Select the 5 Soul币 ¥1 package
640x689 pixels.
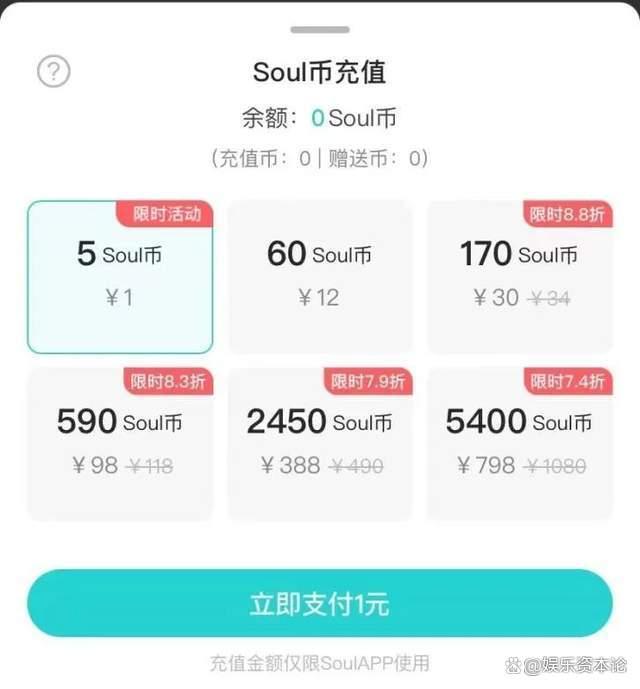(x=120, y=276)
